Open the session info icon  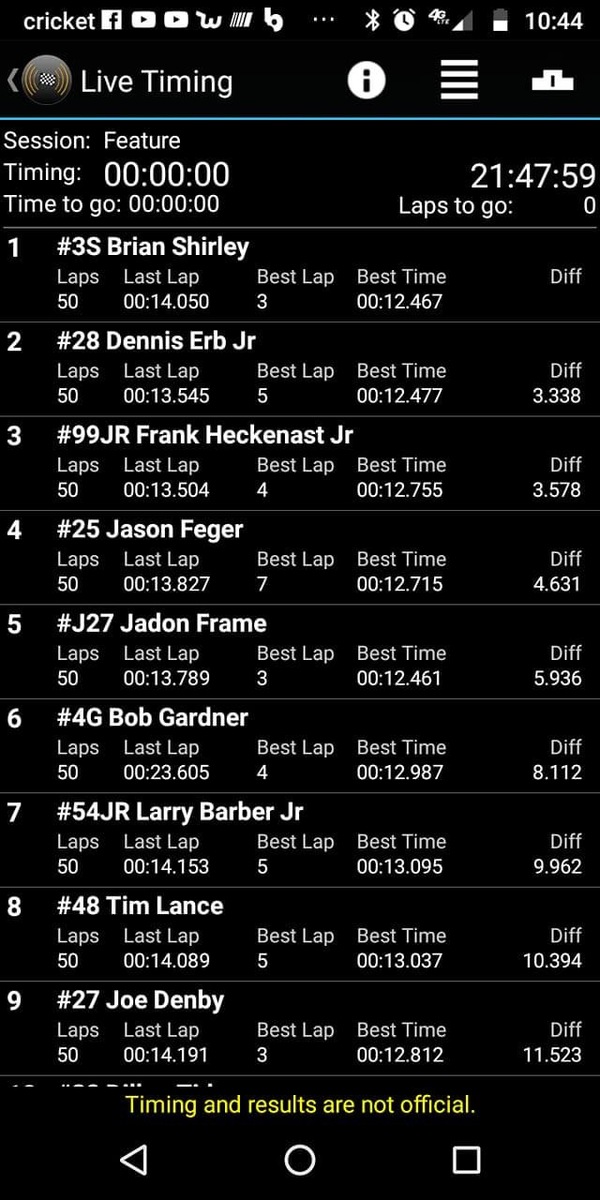coord(366,80)
